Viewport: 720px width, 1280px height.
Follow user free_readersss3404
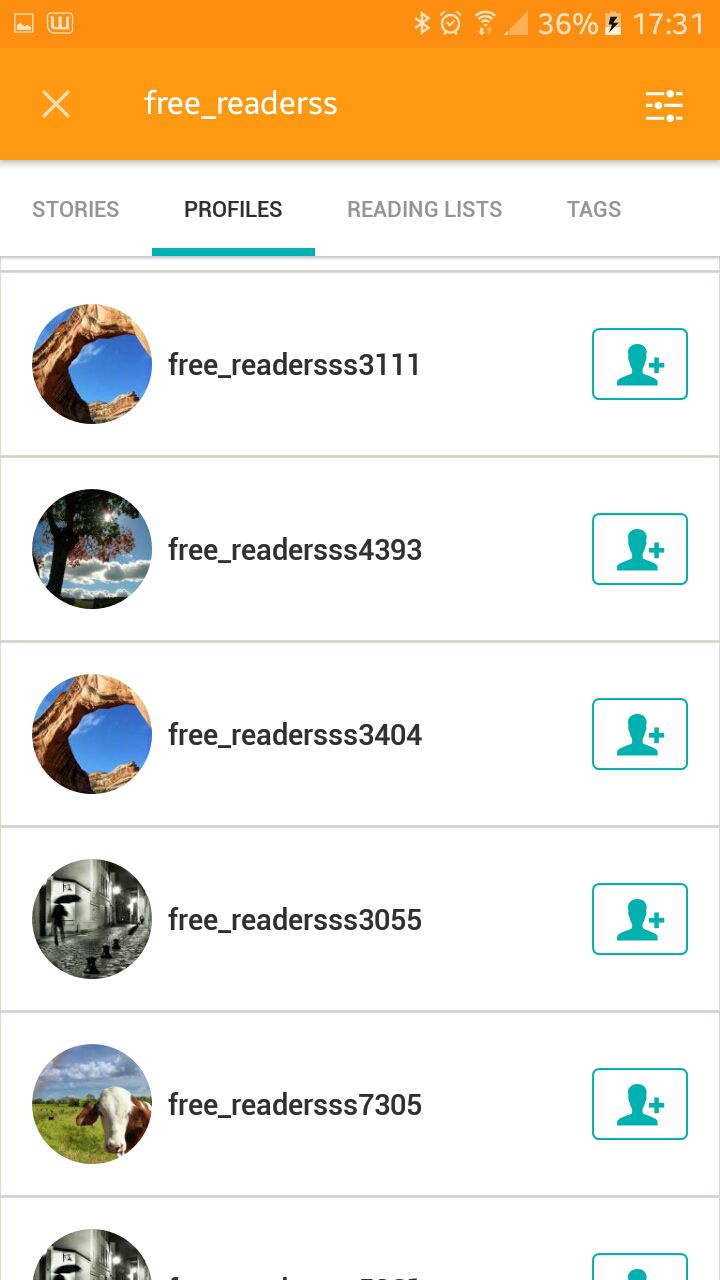[640, 734]
